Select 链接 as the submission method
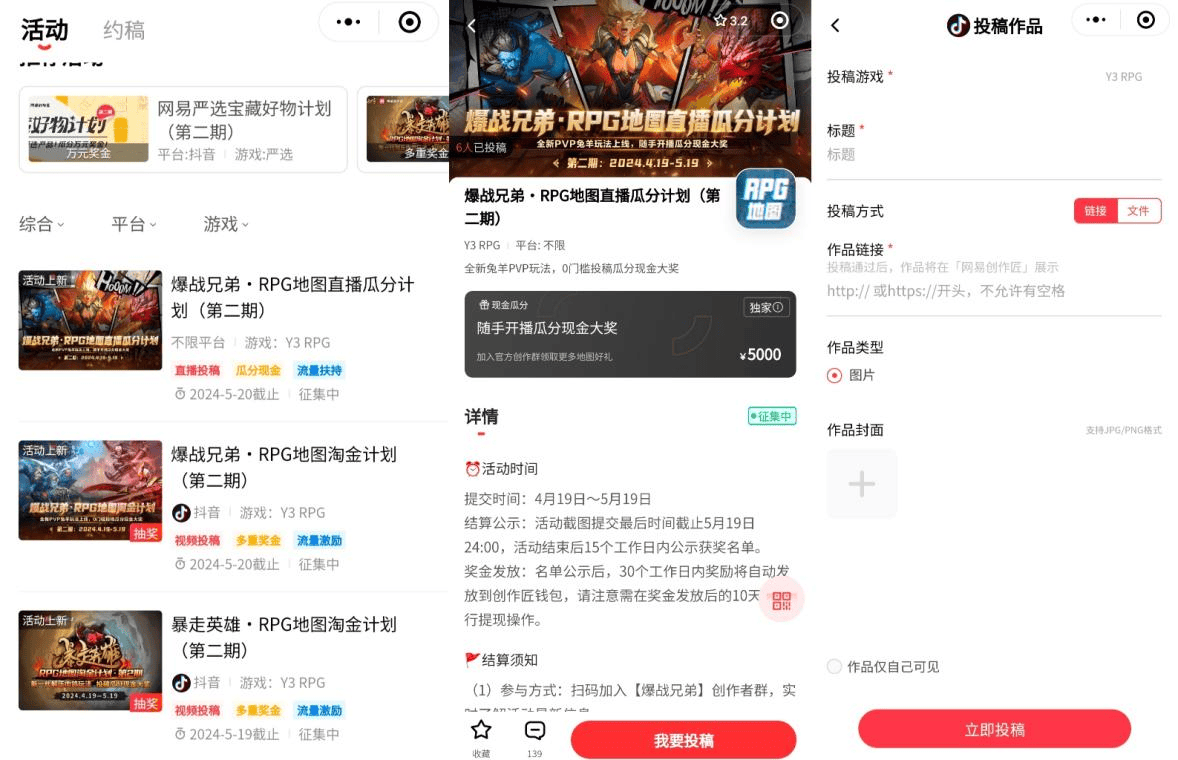Screen dimensions: 1178x760 [1095, 211]
